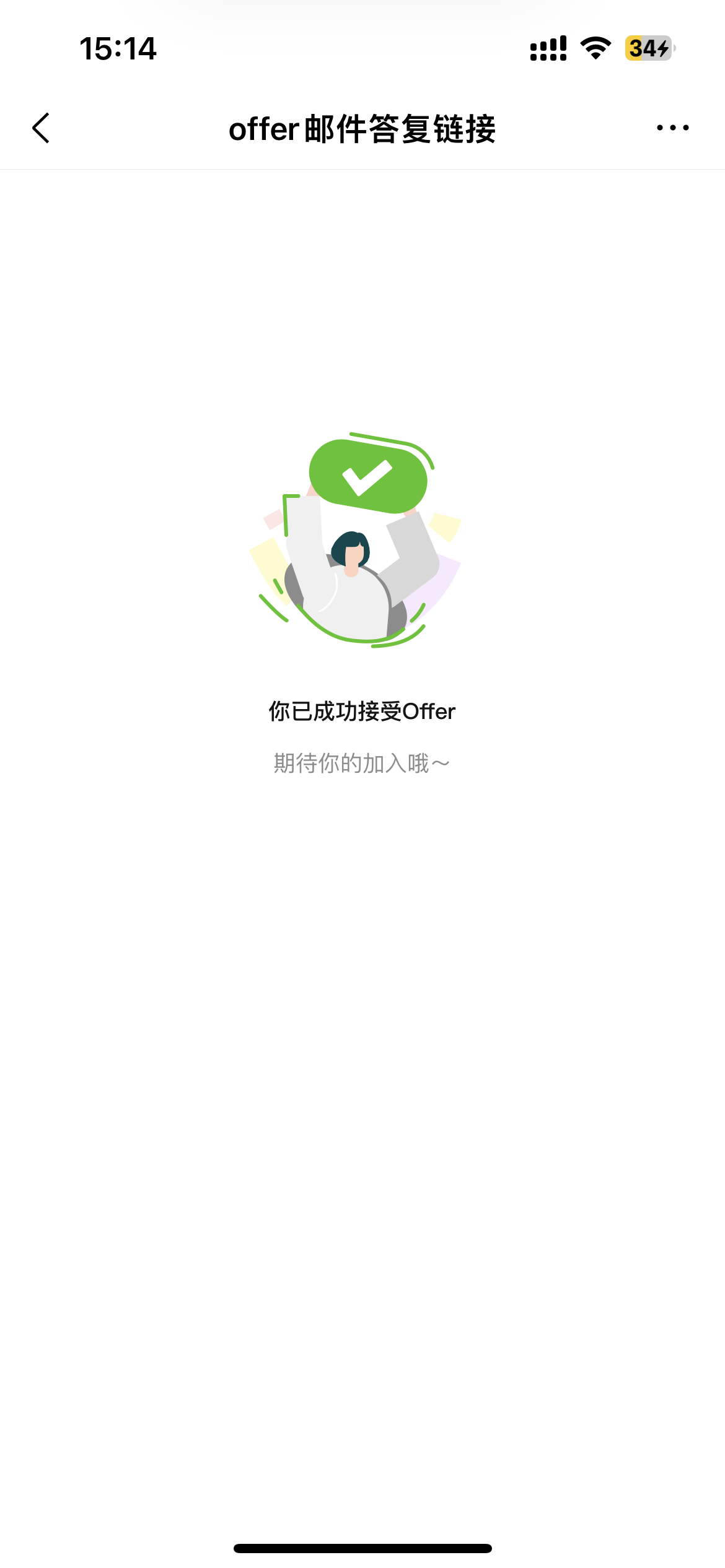This screenshot has width=725, height=1568.
Task: Go back from the offer reply page
Action: point(41,128)
